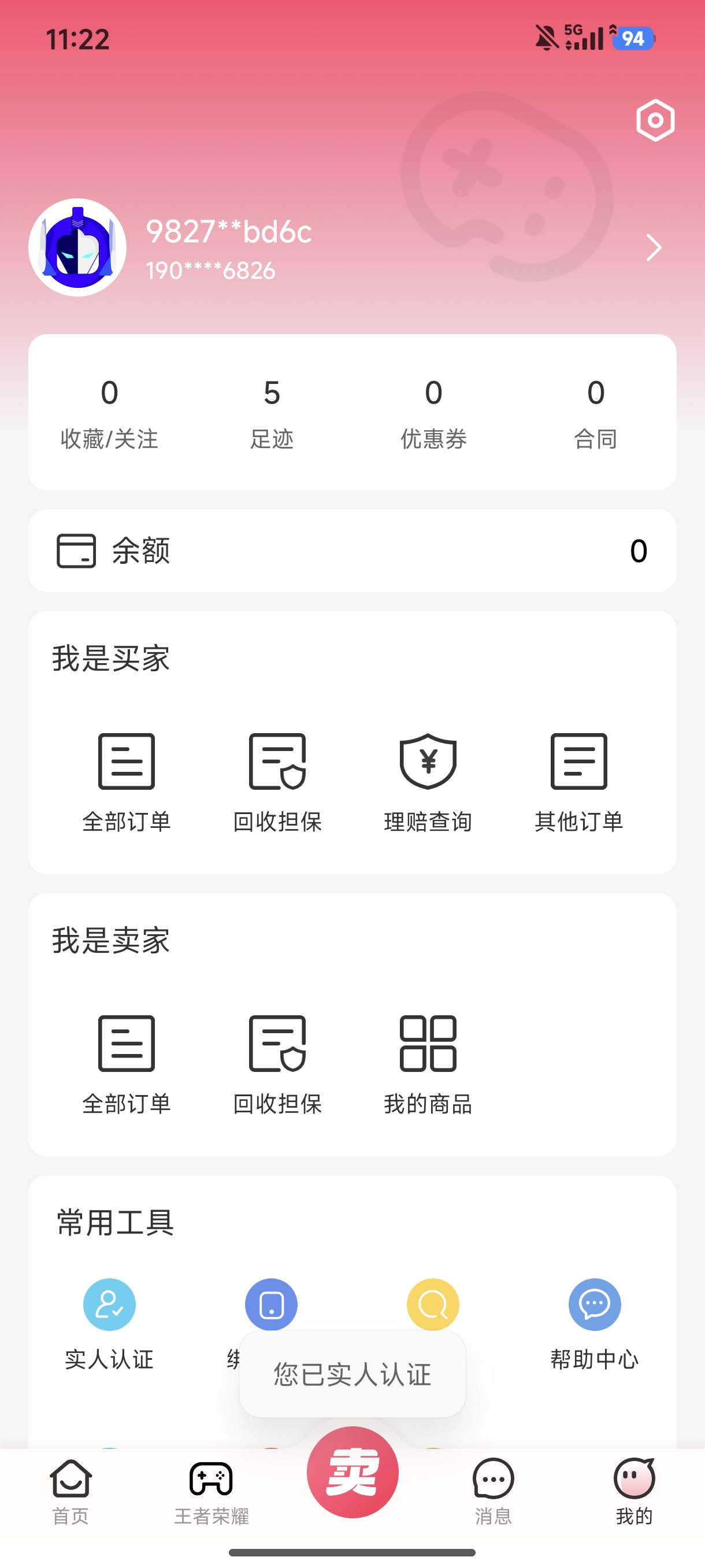Open buyer 全部订单 under 我是买家

(127, 782)
